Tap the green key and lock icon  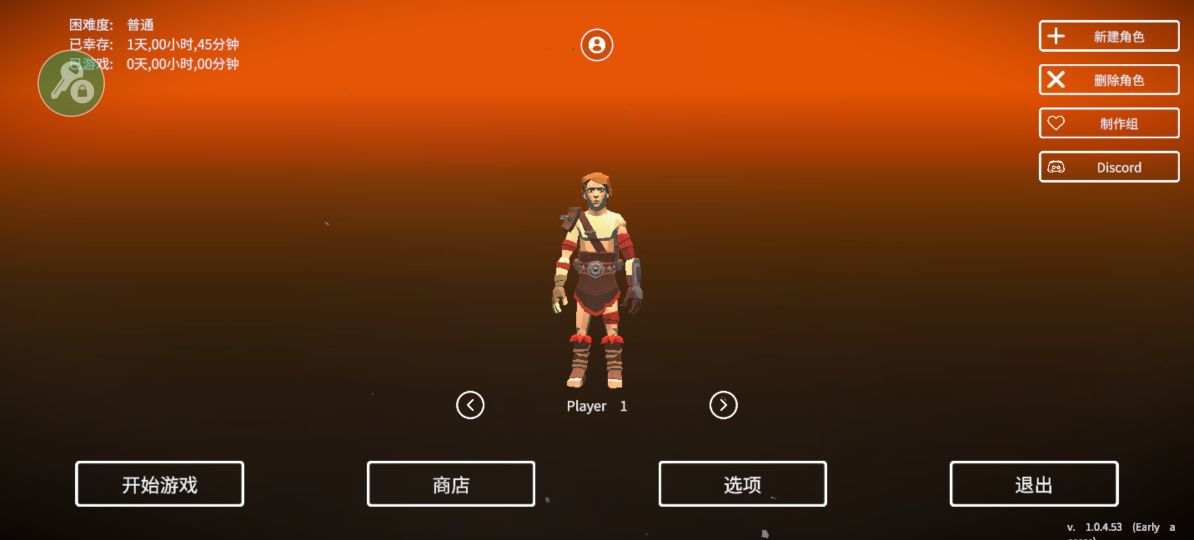point(71,84)
